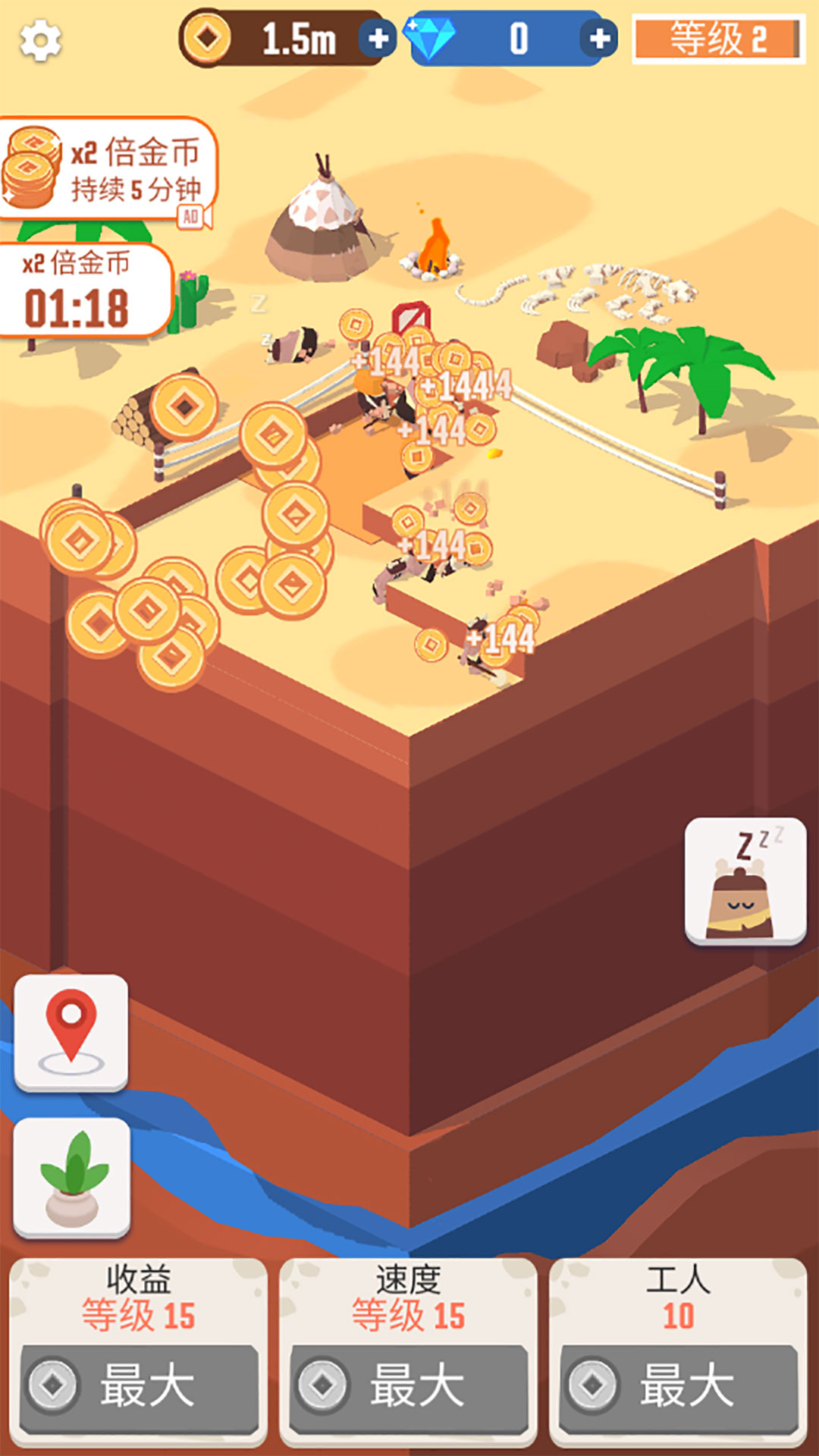
Task: Open the settings gear
Action: (x=40, y=40)
